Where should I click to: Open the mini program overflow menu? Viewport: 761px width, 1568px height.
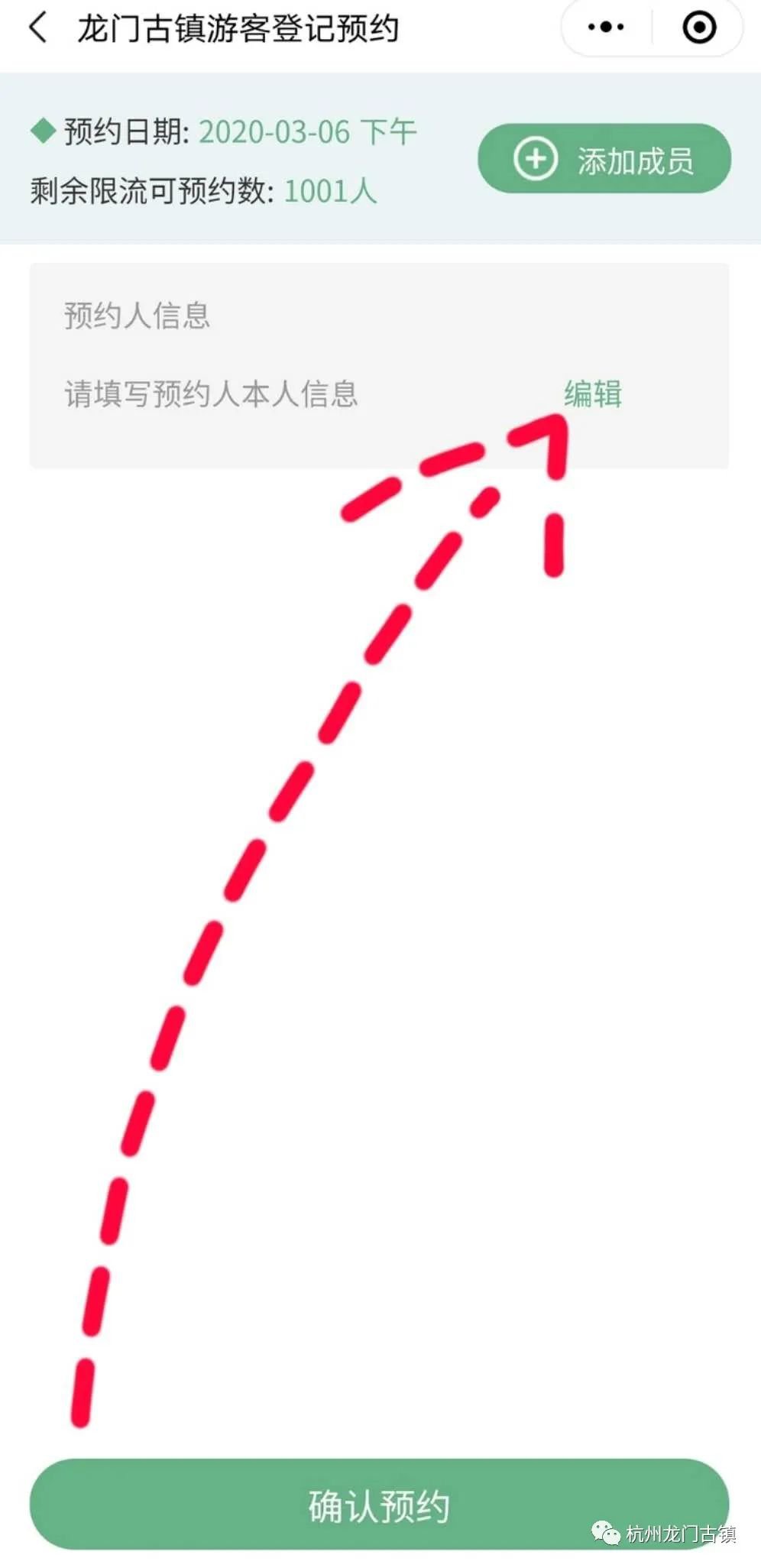[606, 28]
